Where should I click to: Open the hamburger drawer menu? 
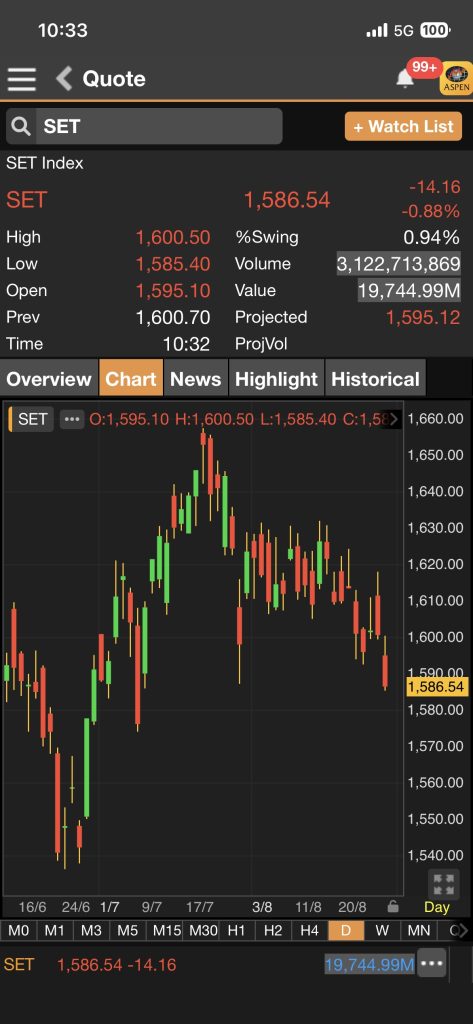pos(22,79)
